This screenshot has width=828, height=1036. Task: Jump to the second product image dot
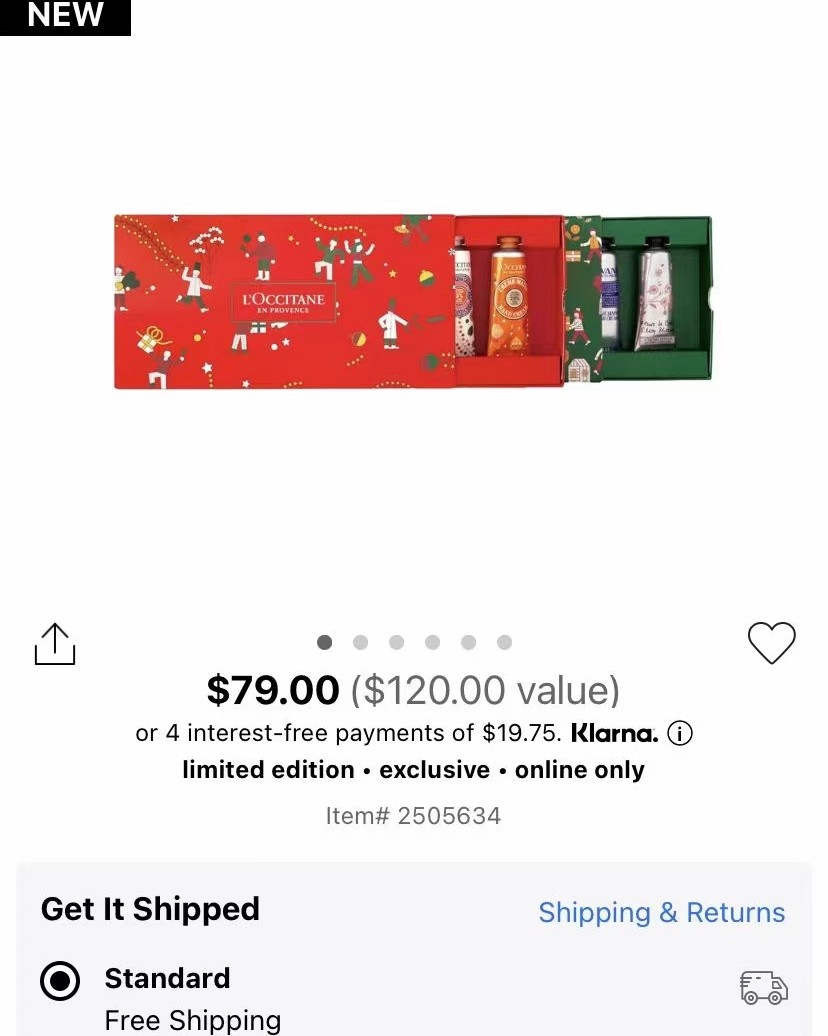360,642
